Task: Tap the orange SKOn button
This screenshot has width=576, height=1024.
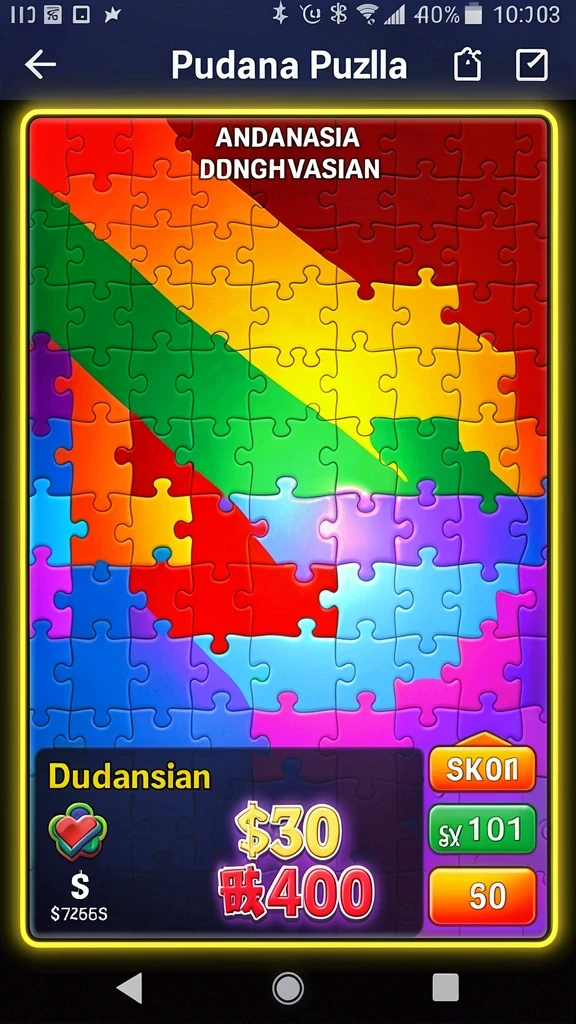Action: (482, 769)
